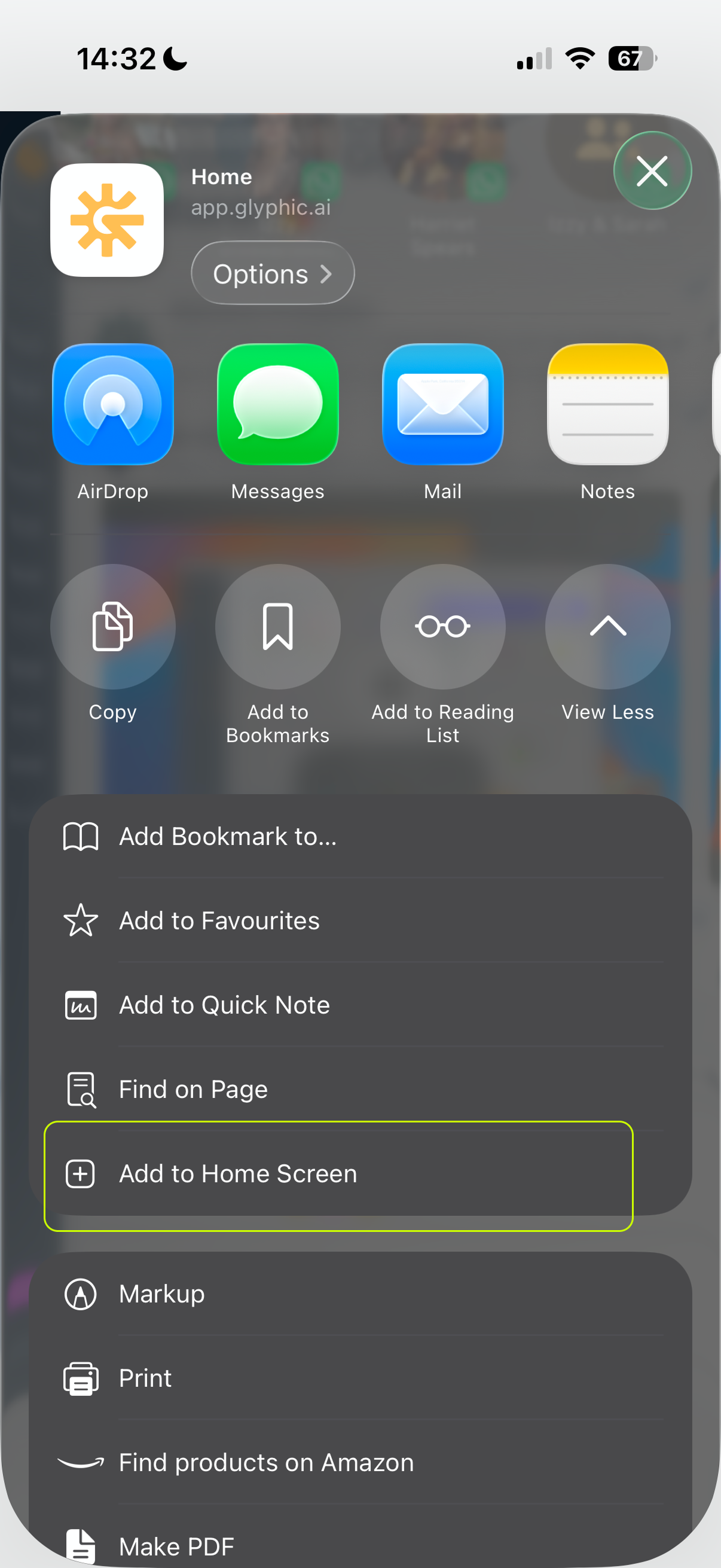Save the page to Notes
This screenshot has width=721, height=1568.
click(x=607, y=404)
